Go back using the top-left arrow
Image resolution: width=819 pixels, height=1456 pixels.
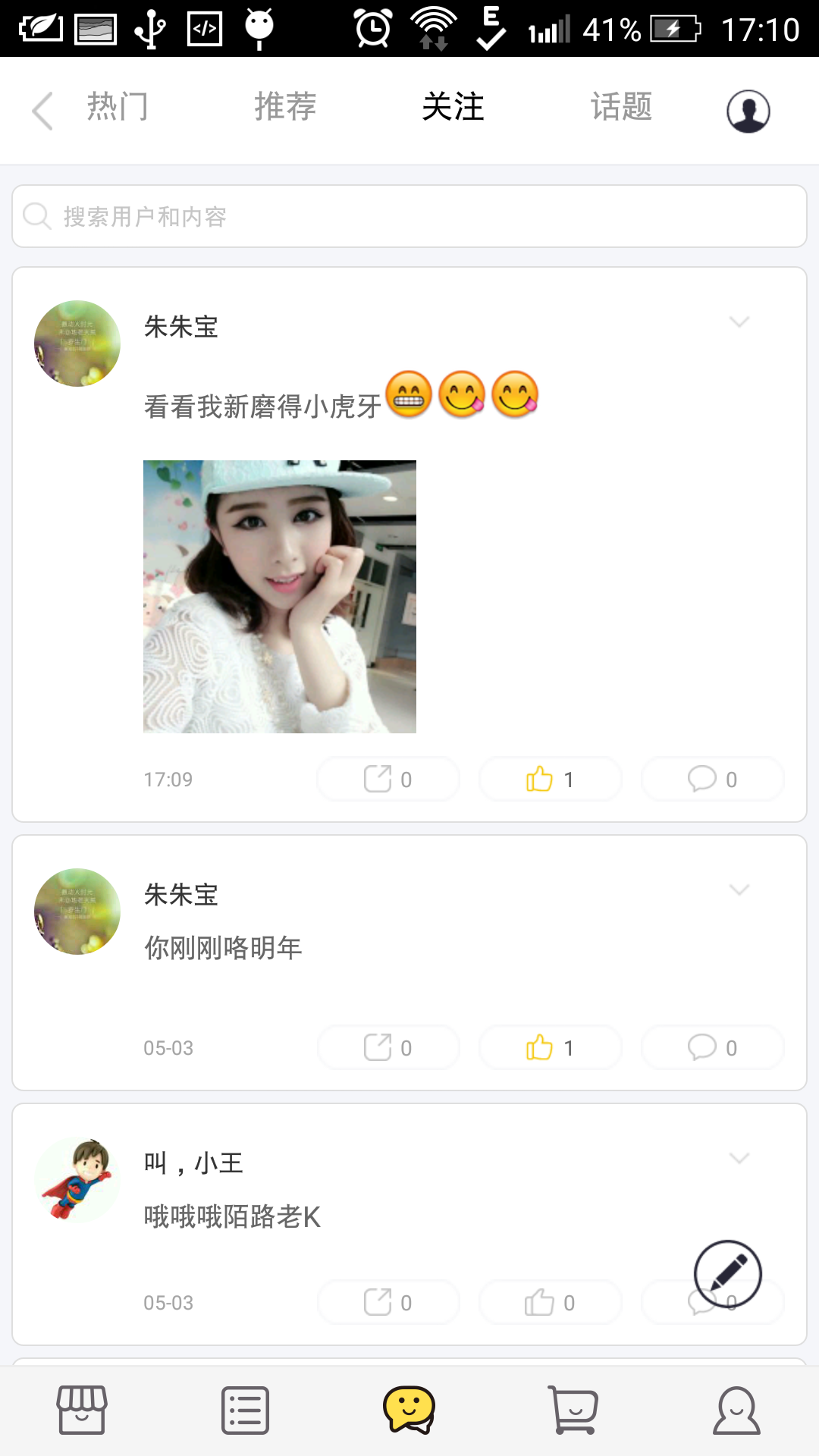[42, 111]
